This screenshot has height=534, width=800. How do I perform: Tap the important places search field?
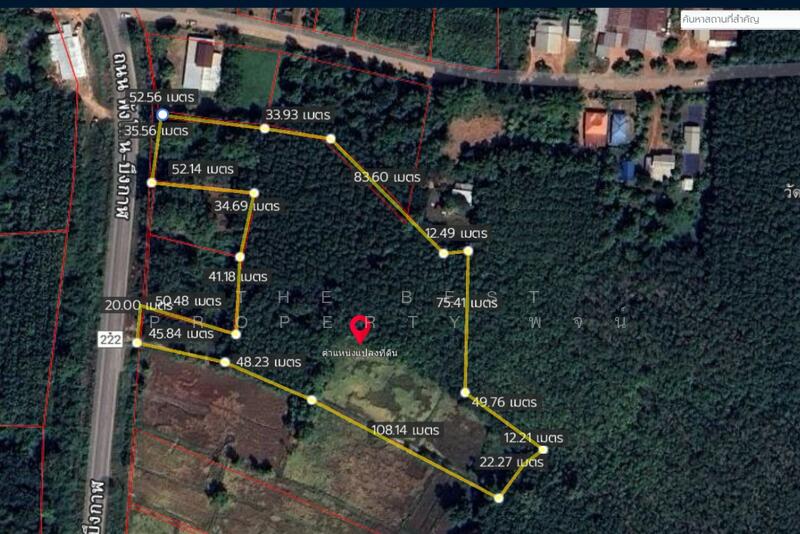click(738, 18)
